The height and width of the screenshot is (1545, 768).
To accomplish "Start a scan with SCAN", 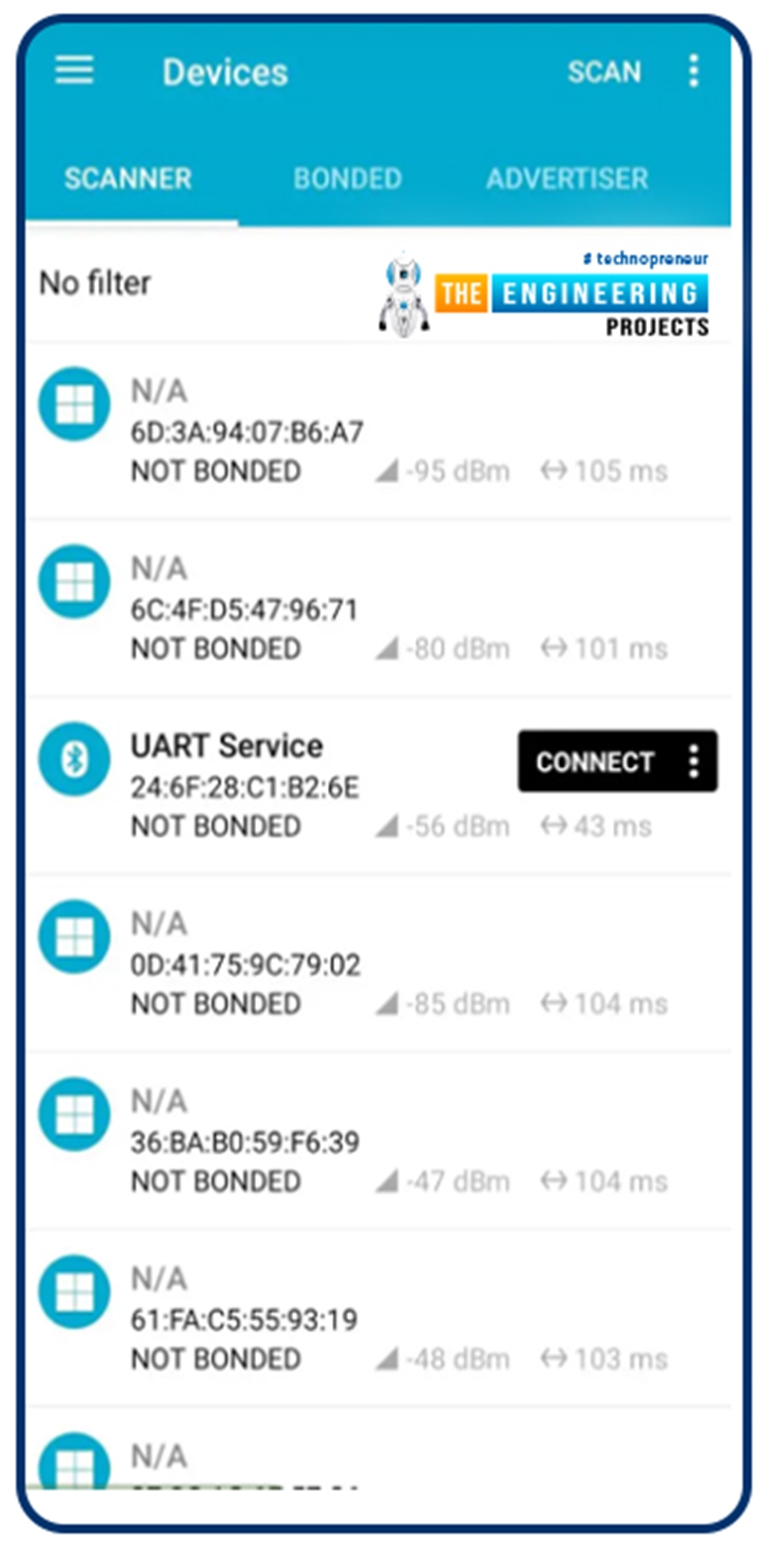I will click(604, 72).
